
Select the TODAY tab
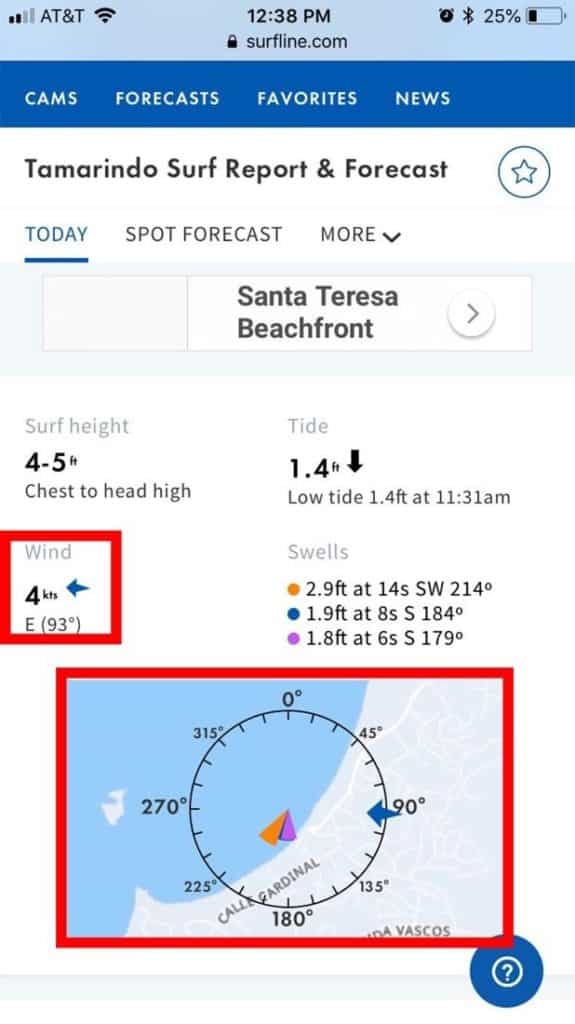56,234
